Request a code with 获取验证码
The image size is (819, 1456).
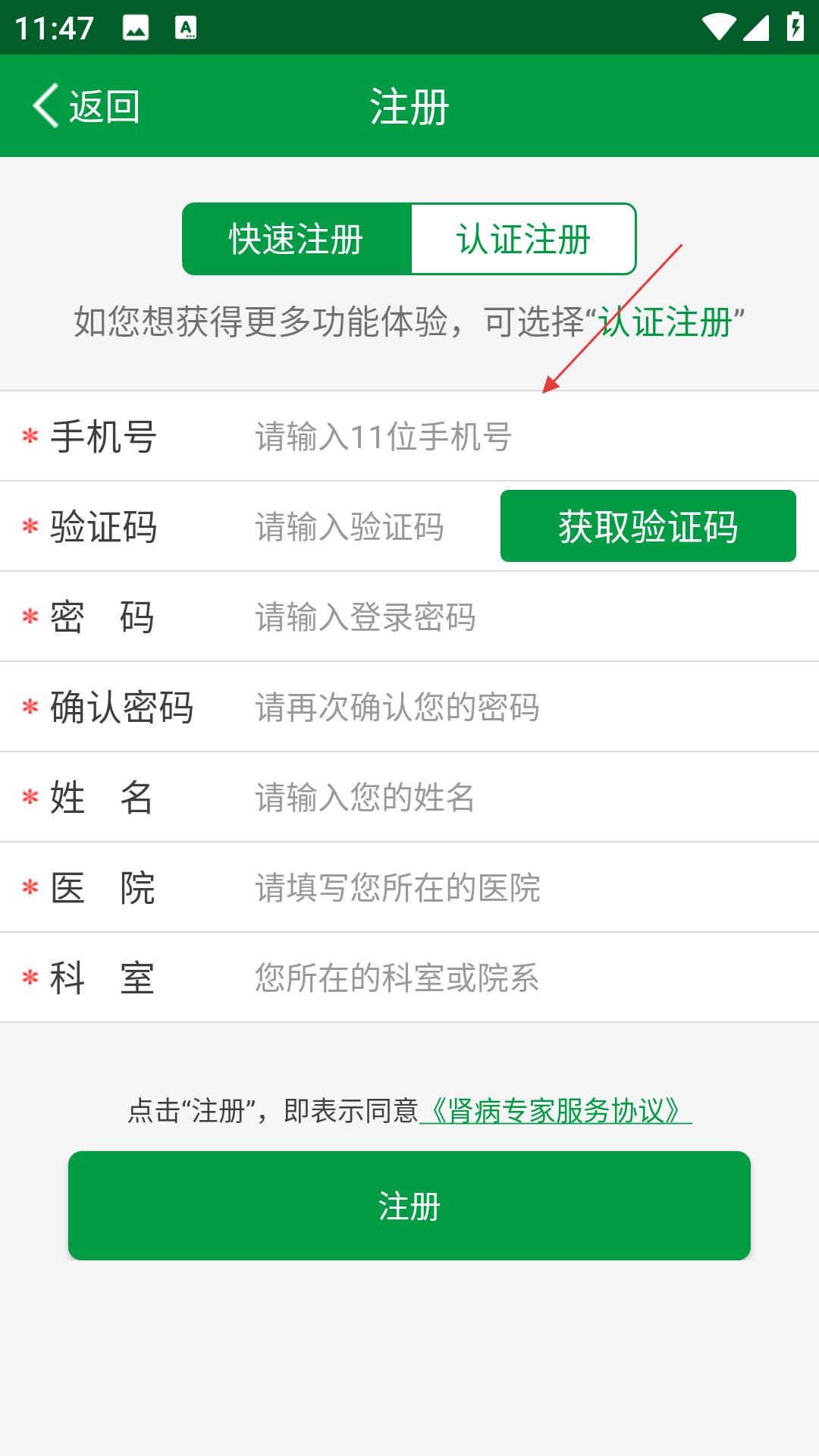tap(648, 526)
